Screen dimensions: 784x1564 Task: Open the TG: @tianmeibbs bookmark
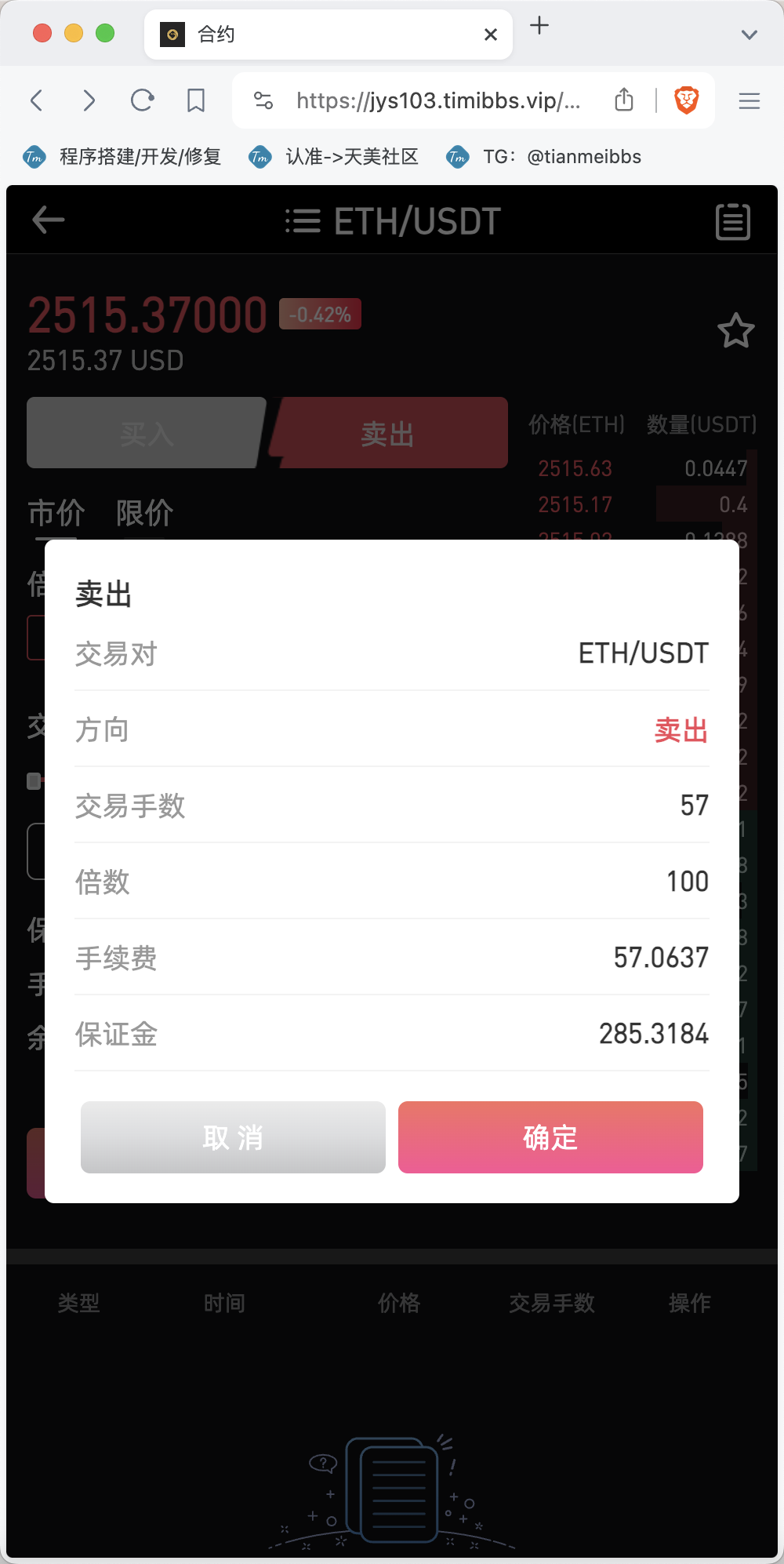point(543,157)
